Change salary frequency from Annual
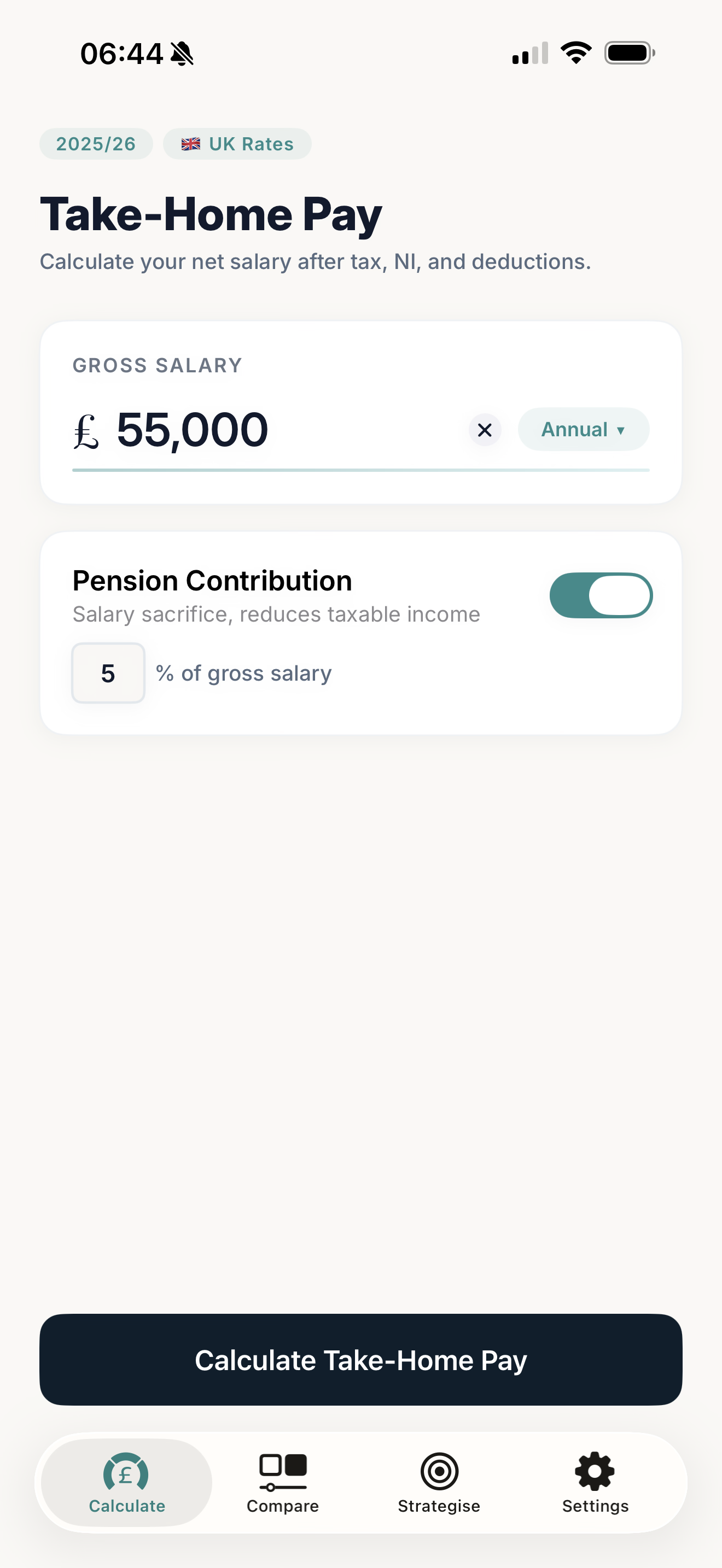The width and height of the screenshot is (722, 1568). coord(583,429)
